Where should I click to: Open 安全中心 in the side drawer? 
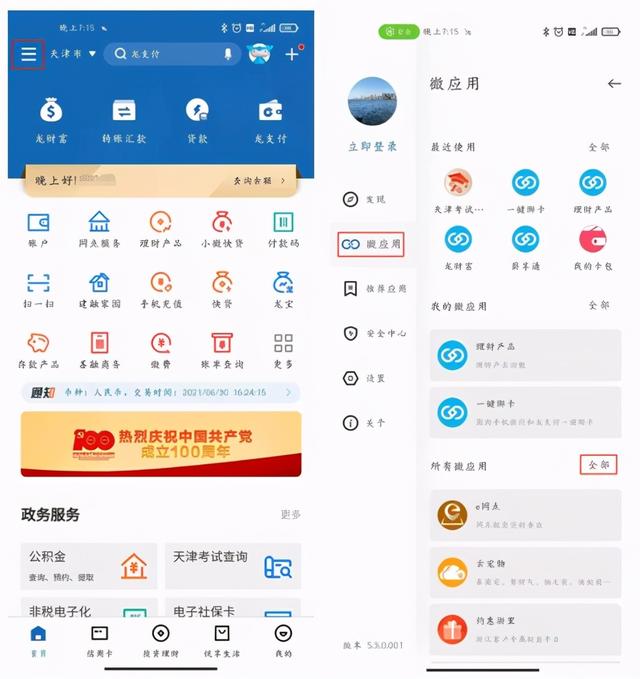point(374,333)
